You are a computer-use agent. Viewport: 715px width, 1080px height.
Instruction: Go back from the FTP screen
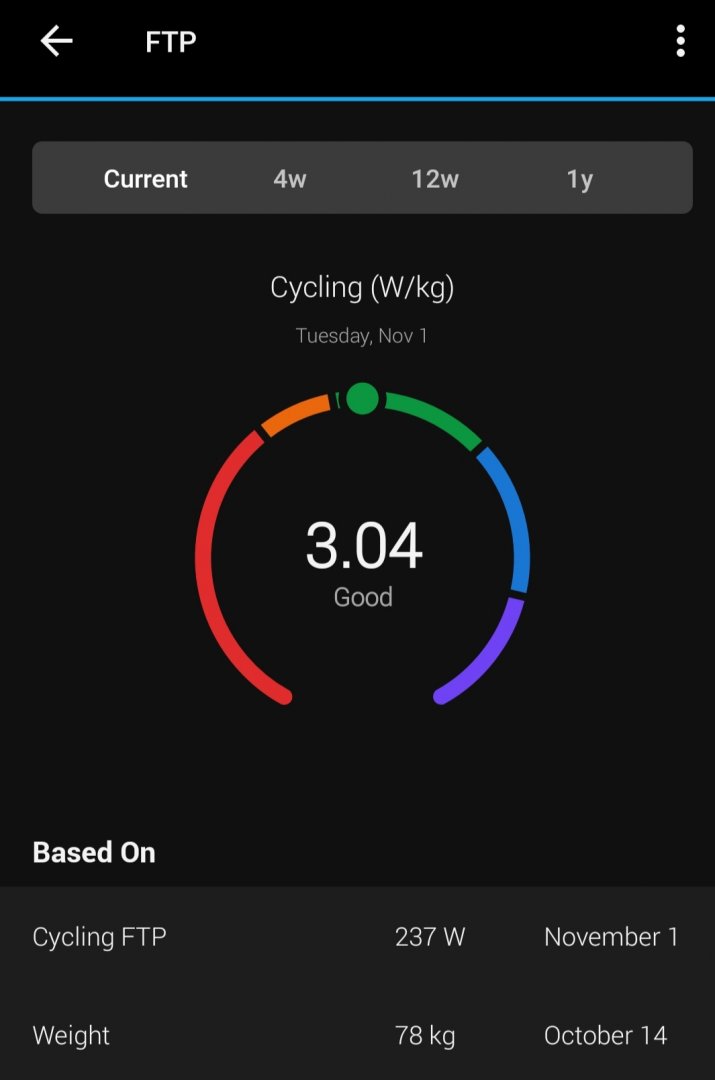coord(56,42)
